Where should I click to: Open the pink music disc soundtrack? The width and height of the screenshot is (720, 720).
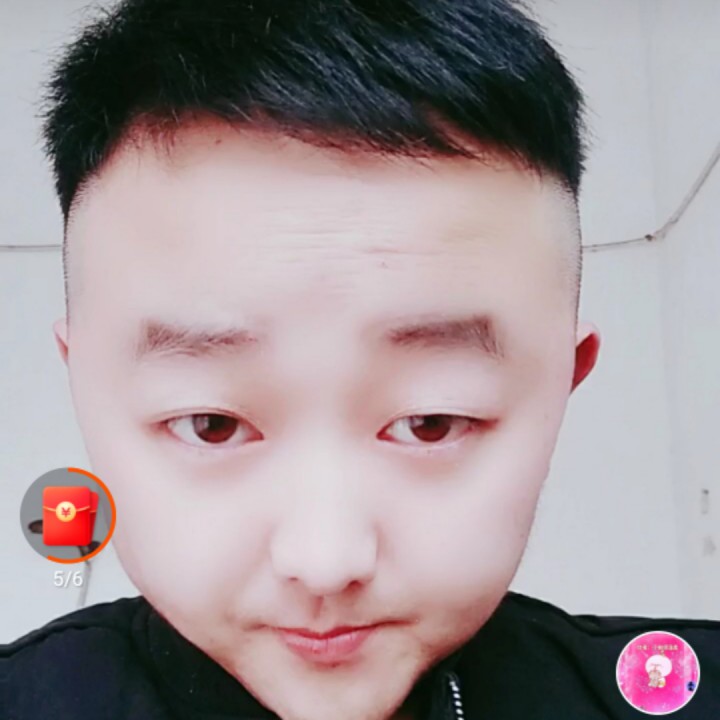point(657,672)
